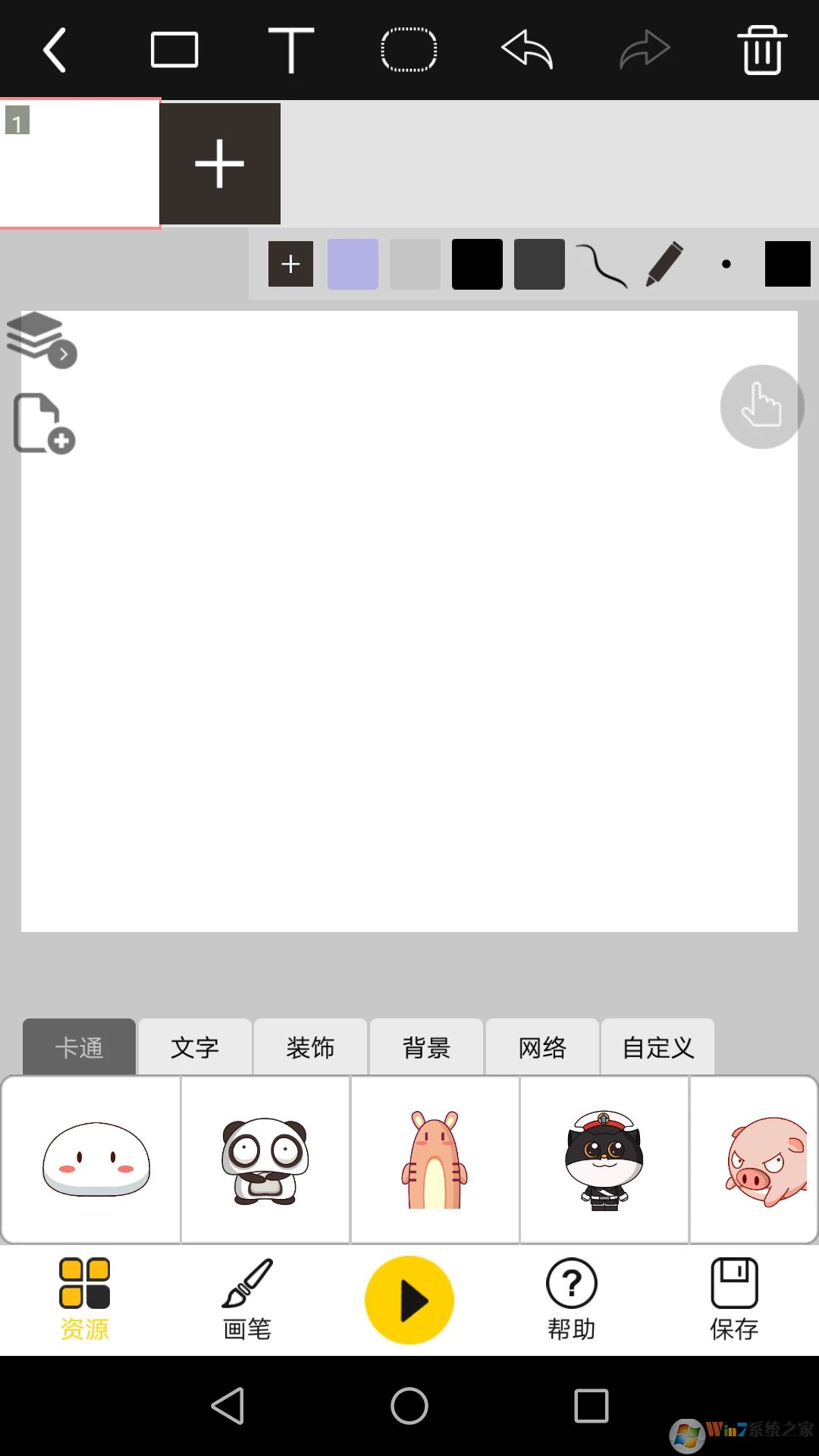The image size is (819, 1456).
Task: Save project with 保存 button
Action: point(733,1297)
